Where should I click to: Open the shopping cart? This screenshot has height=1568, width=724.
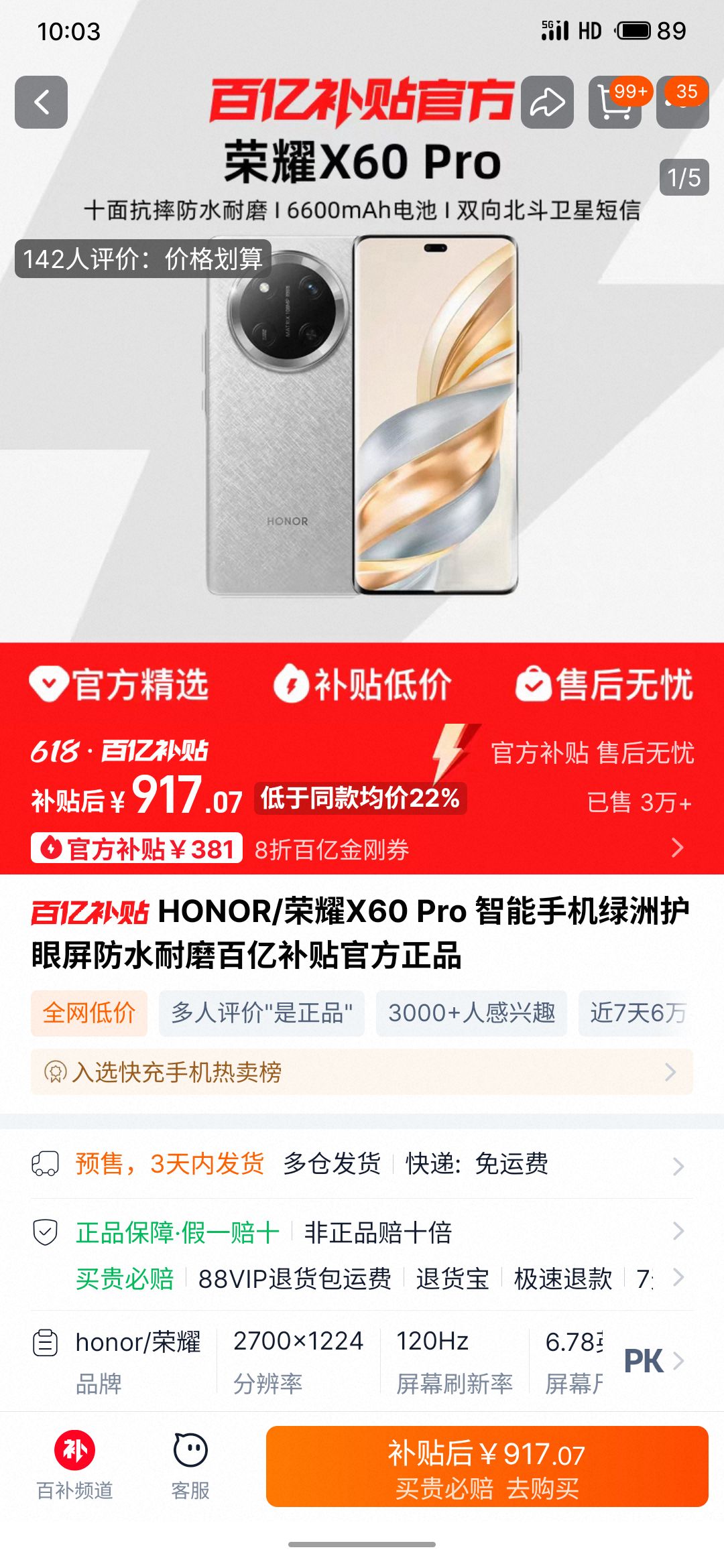coord(614,104)
